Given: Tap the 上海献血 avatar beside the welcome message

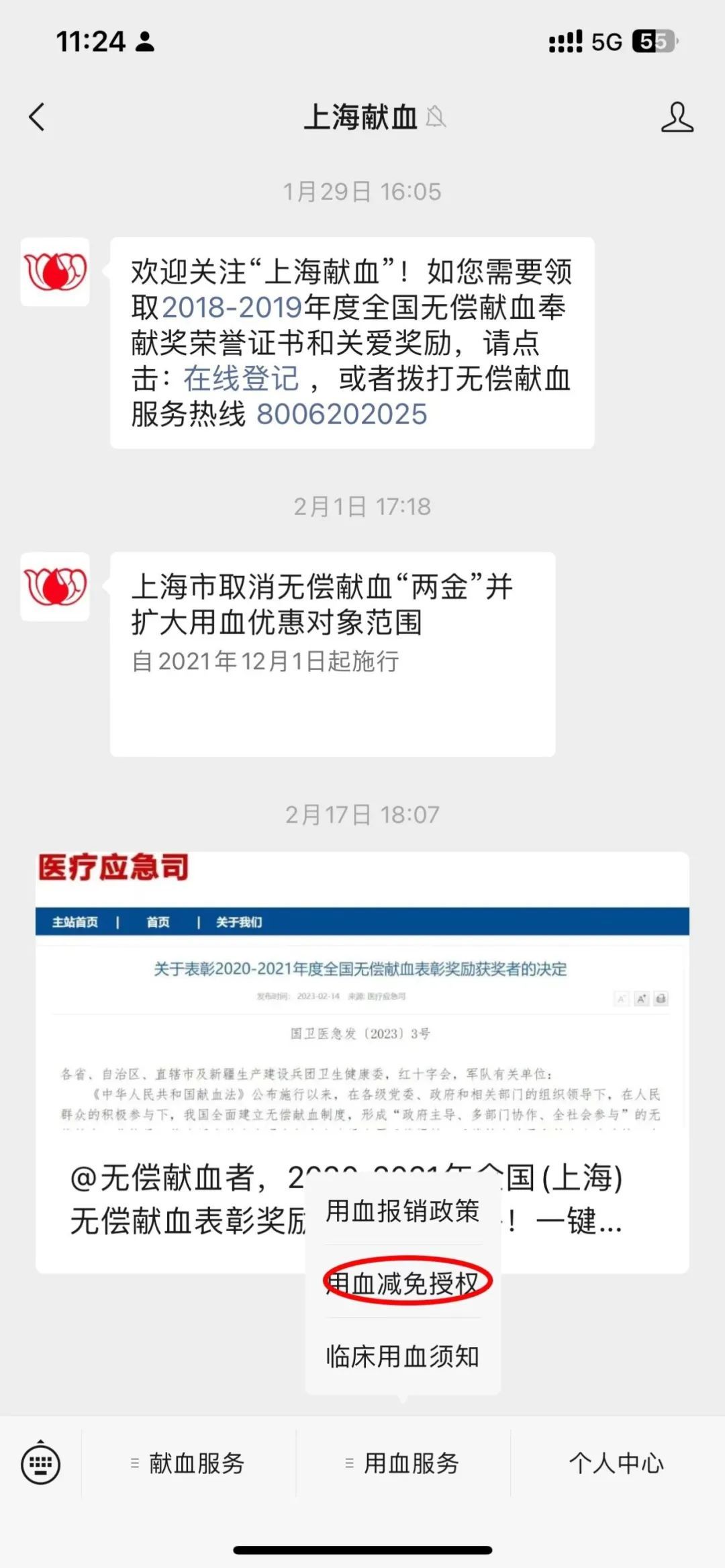Looking at the screenshot, I should (55, 272).
